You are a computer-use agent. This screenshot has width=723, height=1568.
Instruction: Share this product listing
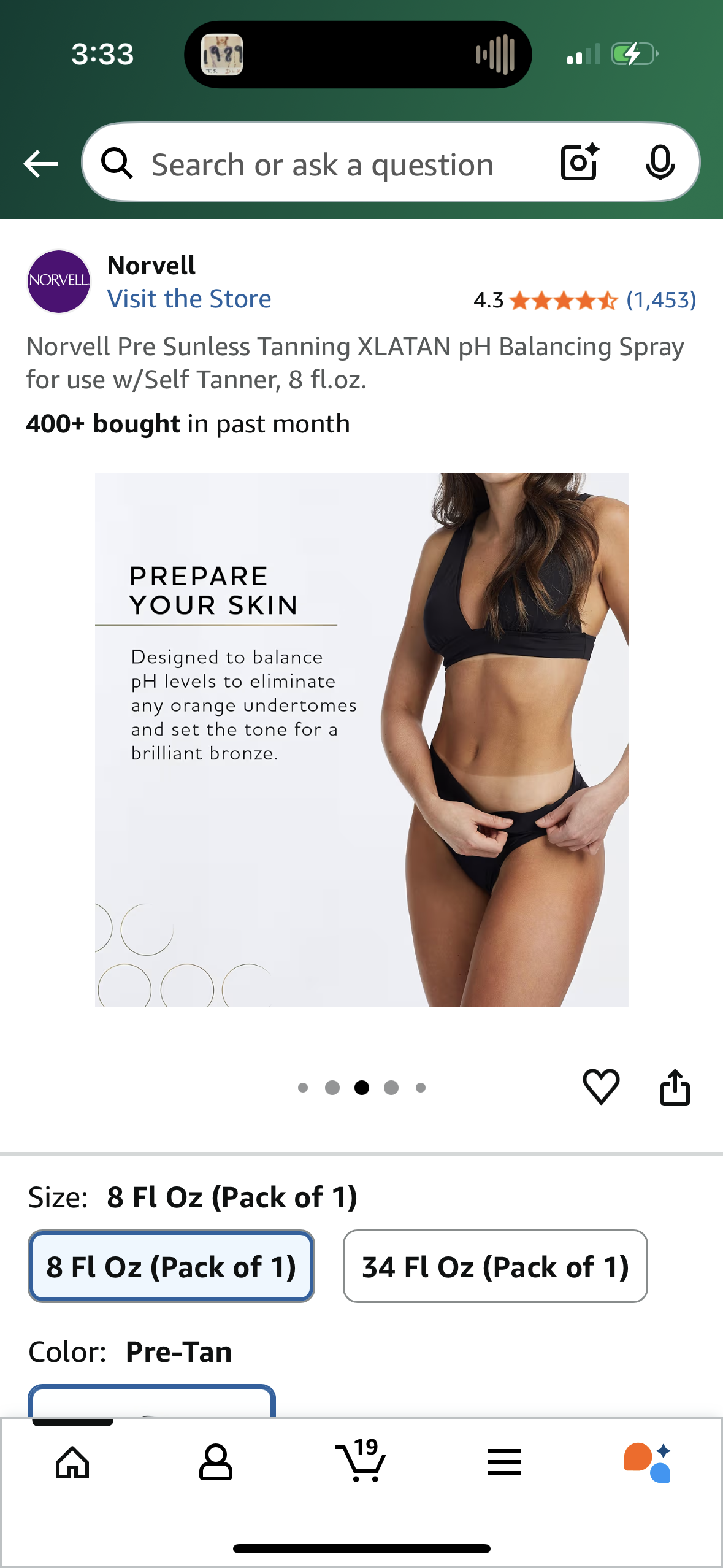(675, 1087)
